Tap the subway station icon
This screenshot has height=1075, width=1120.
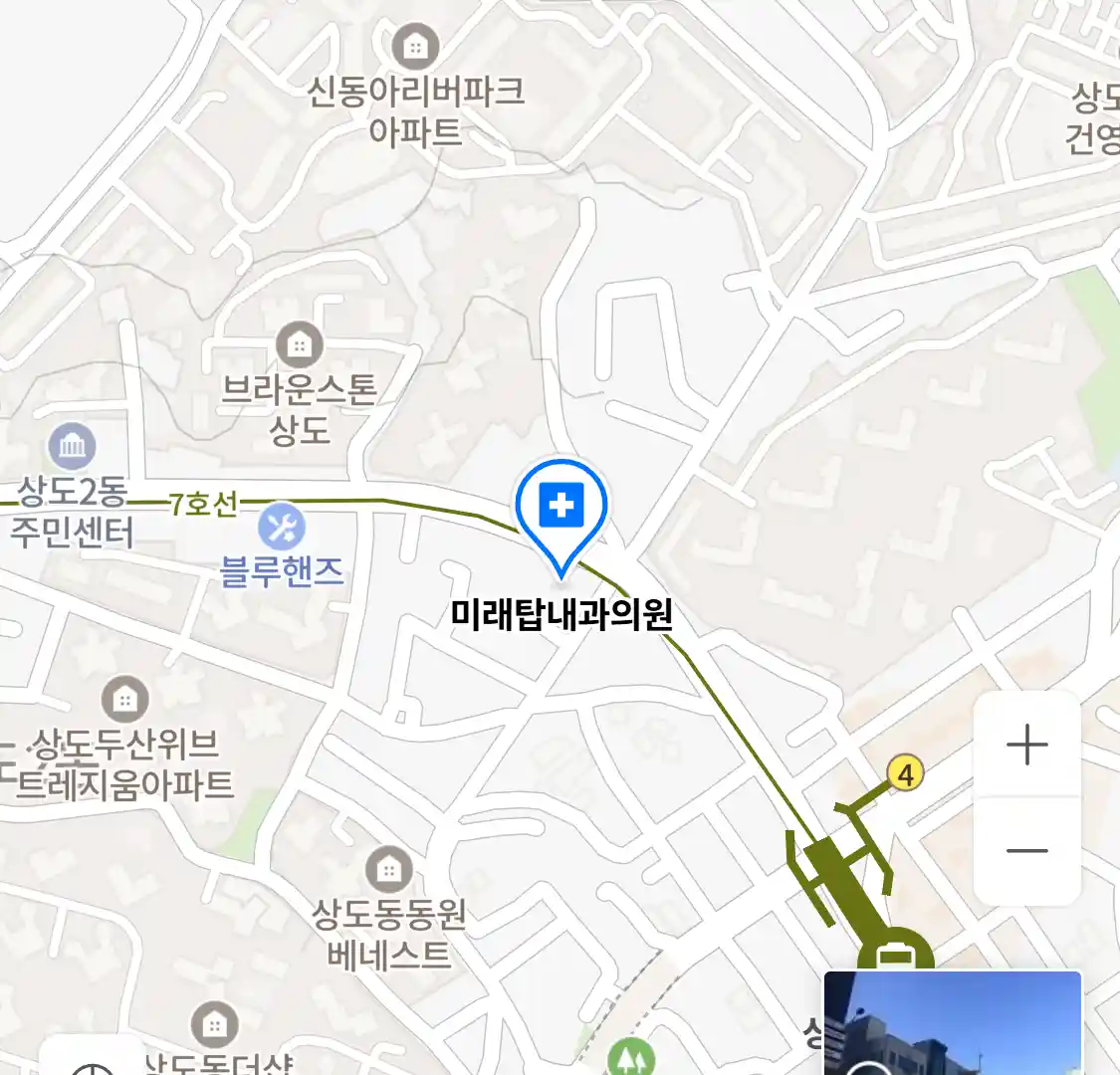click(x=896, y=956)
